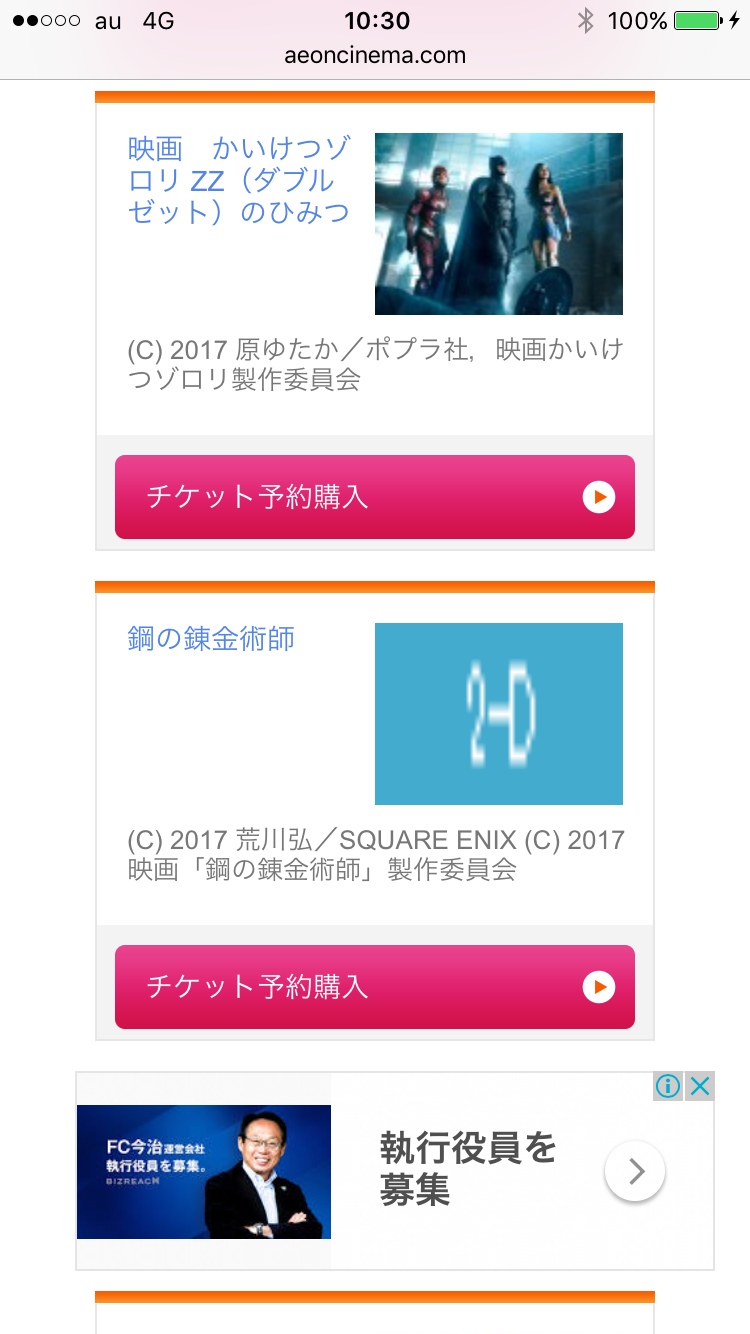
Task: Open the 執行役員を募集 advertisement arrow
Action: coord(635,1171)
